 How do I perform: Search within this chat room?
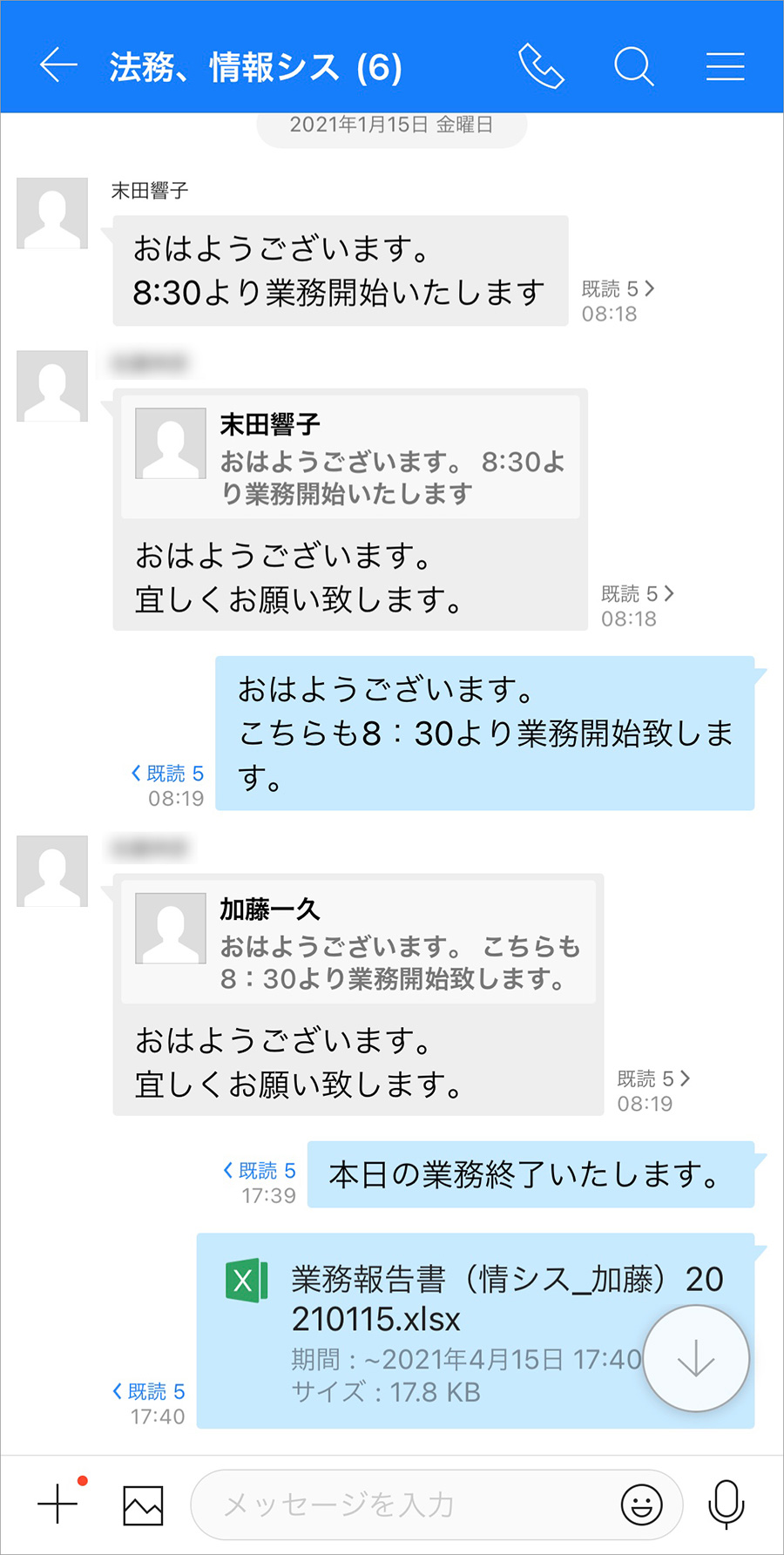633,66
